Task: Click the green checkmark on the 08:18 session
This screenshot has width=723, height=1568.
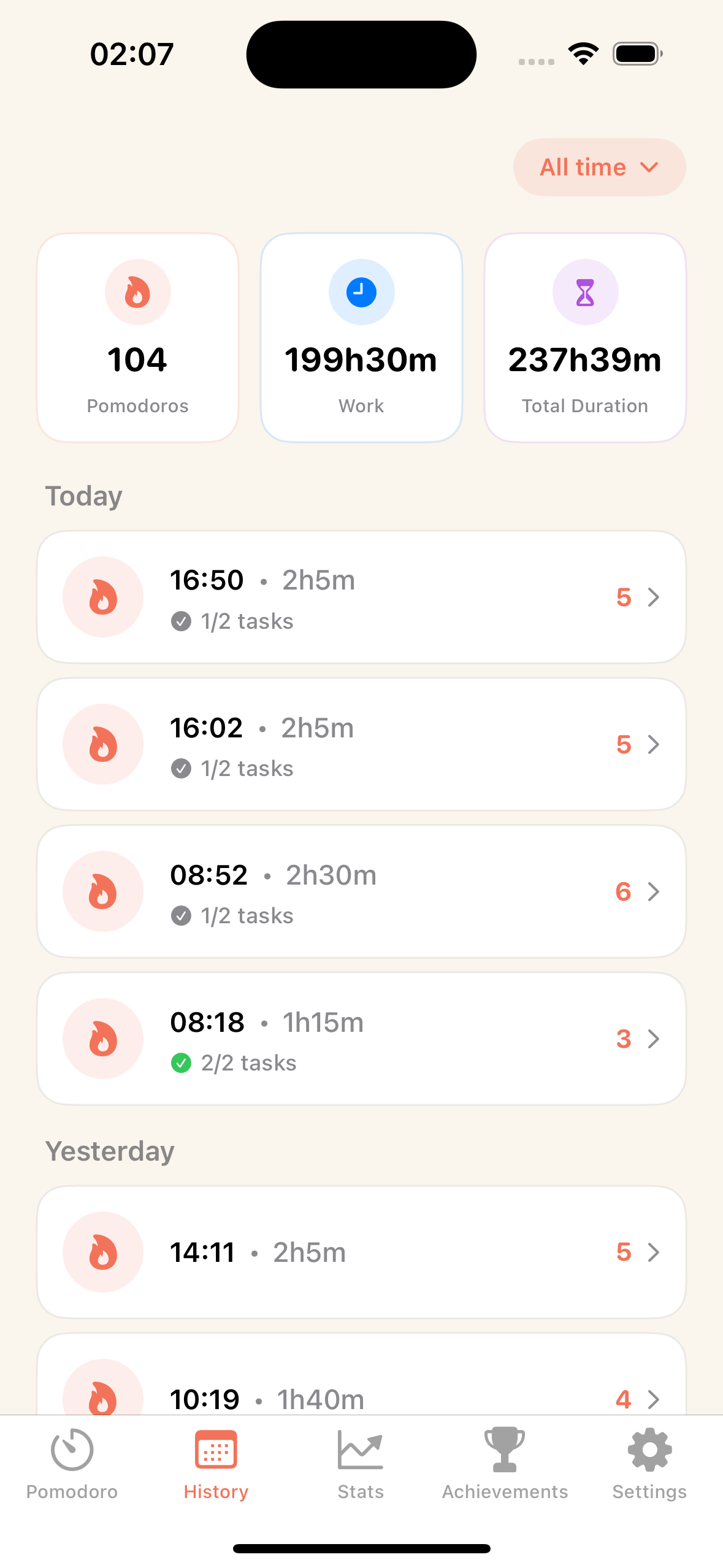Action: coord(182,1063)
